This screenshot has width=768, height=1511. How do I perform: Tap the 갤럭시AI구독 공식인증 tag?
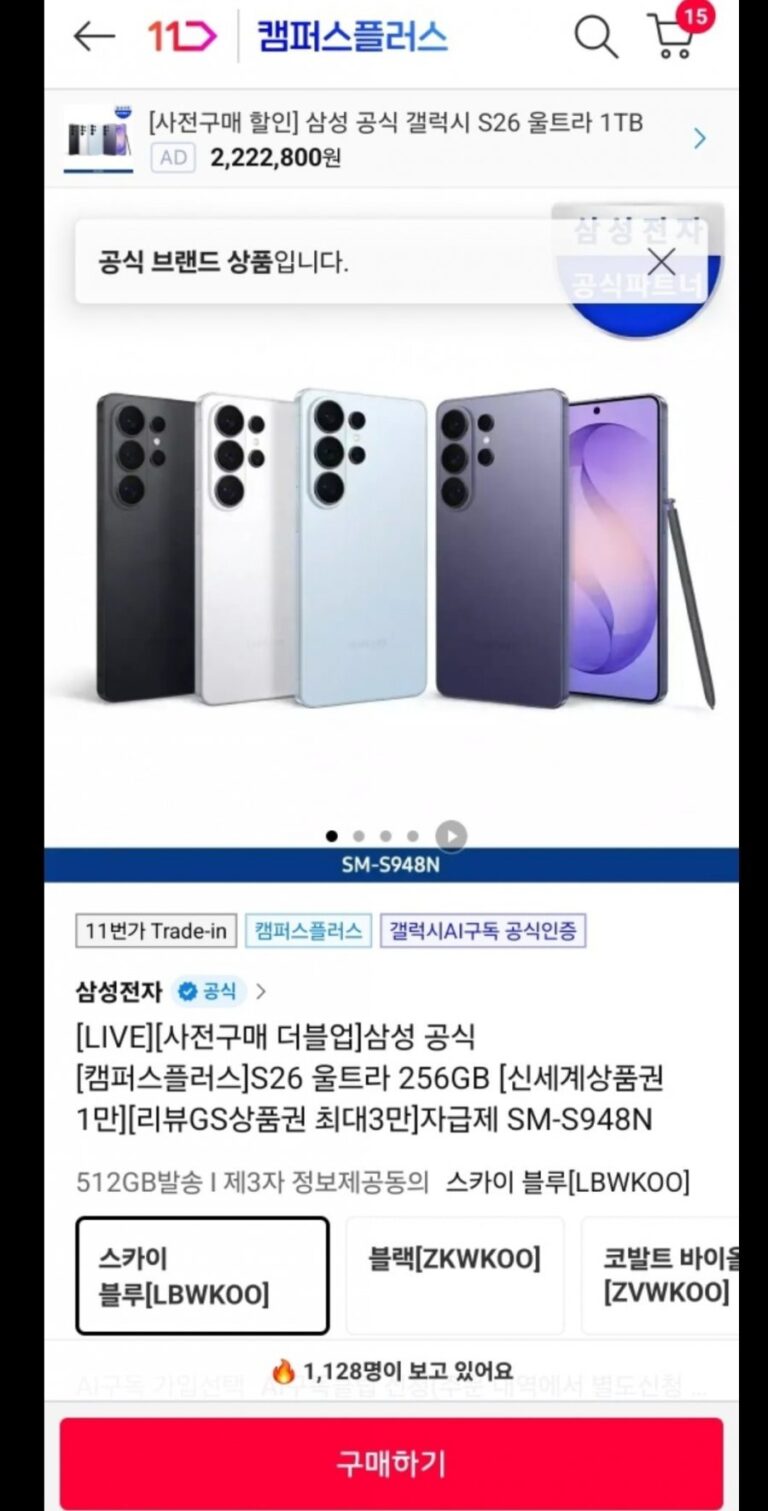483,931
